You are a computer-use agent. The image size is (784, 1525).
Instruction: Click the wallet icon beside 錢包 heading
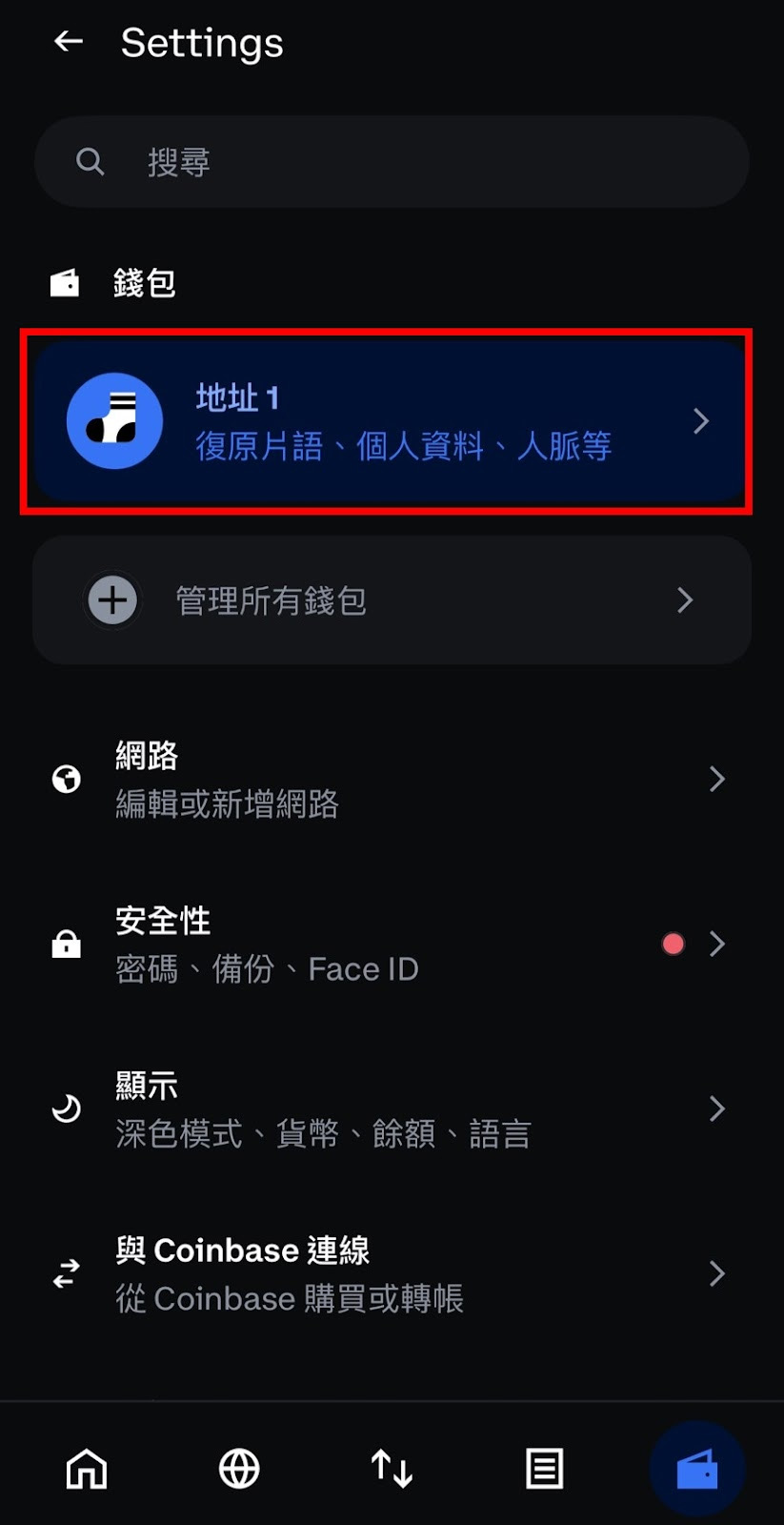[x=63, y=282]
